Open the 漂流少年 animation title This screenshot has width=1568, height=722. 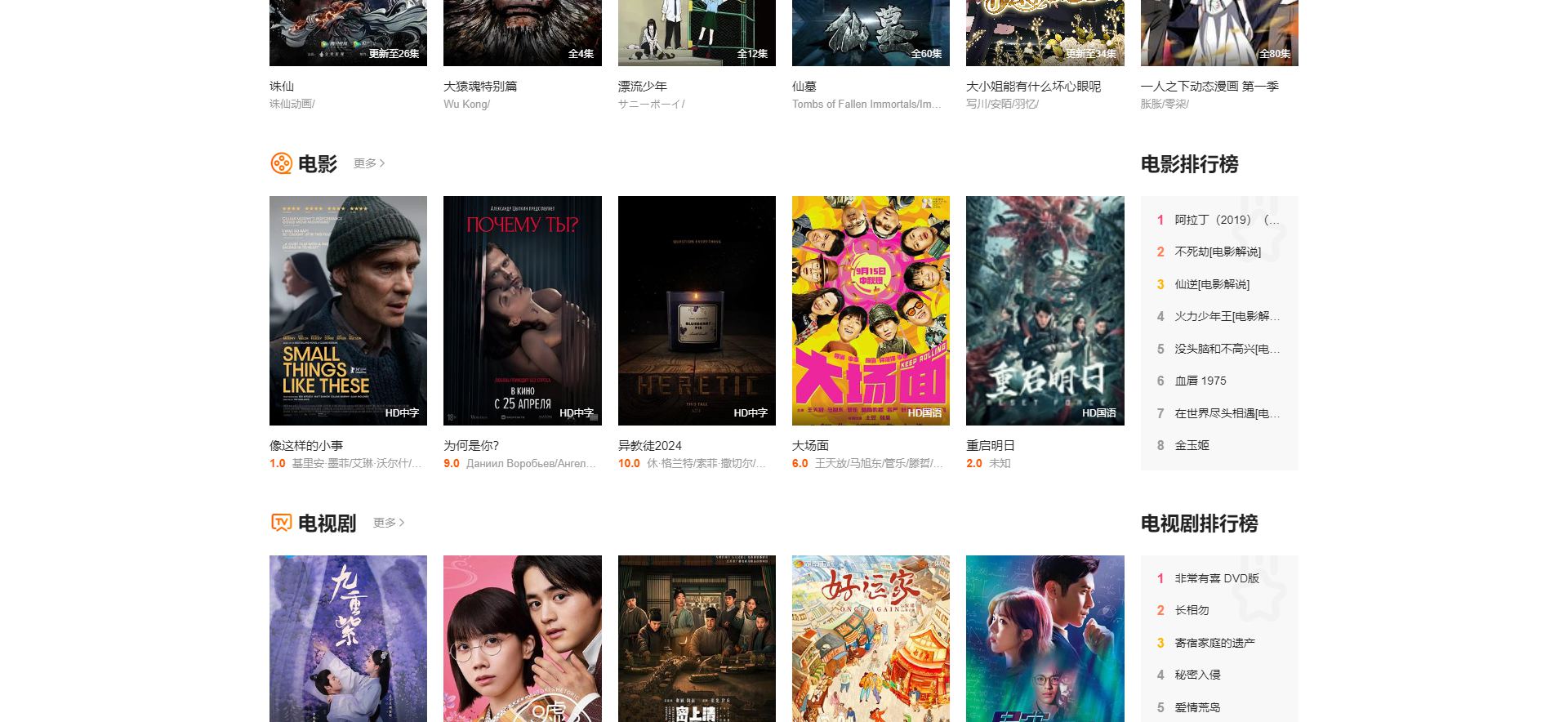tap(642, 86)
